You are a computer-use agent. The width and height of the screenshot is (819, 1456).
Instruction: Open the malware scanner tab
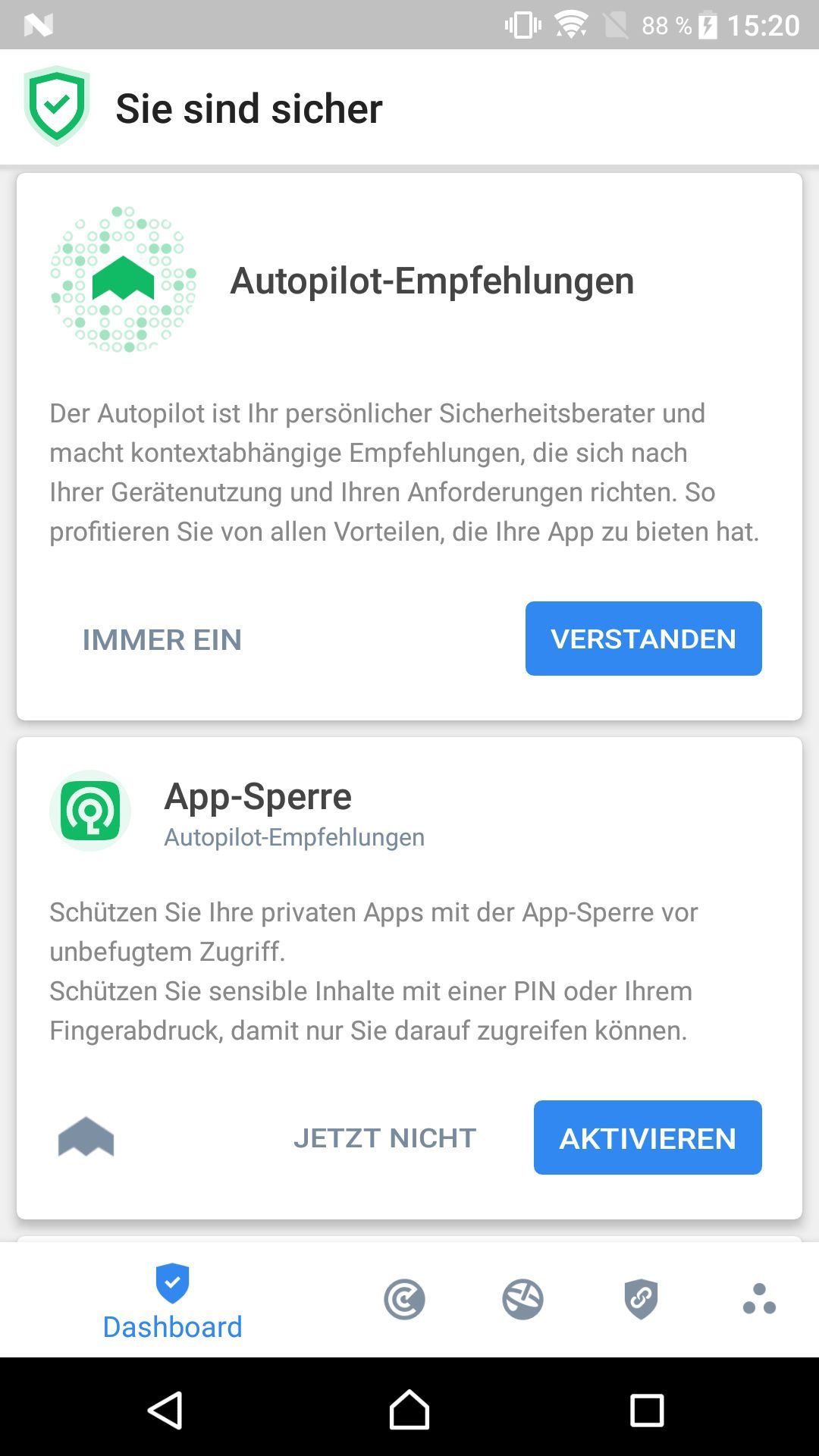coord(404,1299)
